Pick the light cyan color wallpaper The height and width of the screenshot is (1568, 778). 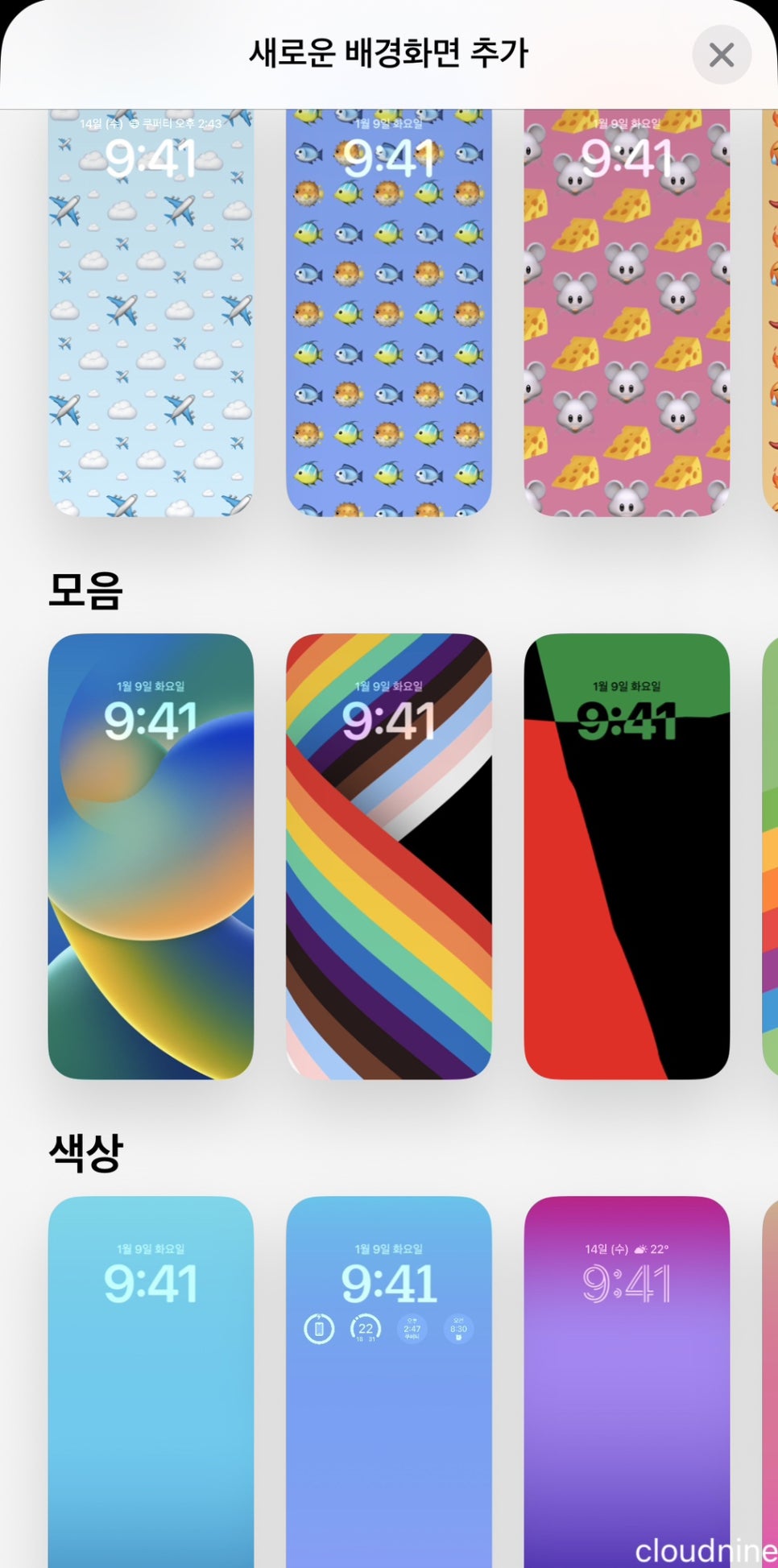[x=151, y=1385]
